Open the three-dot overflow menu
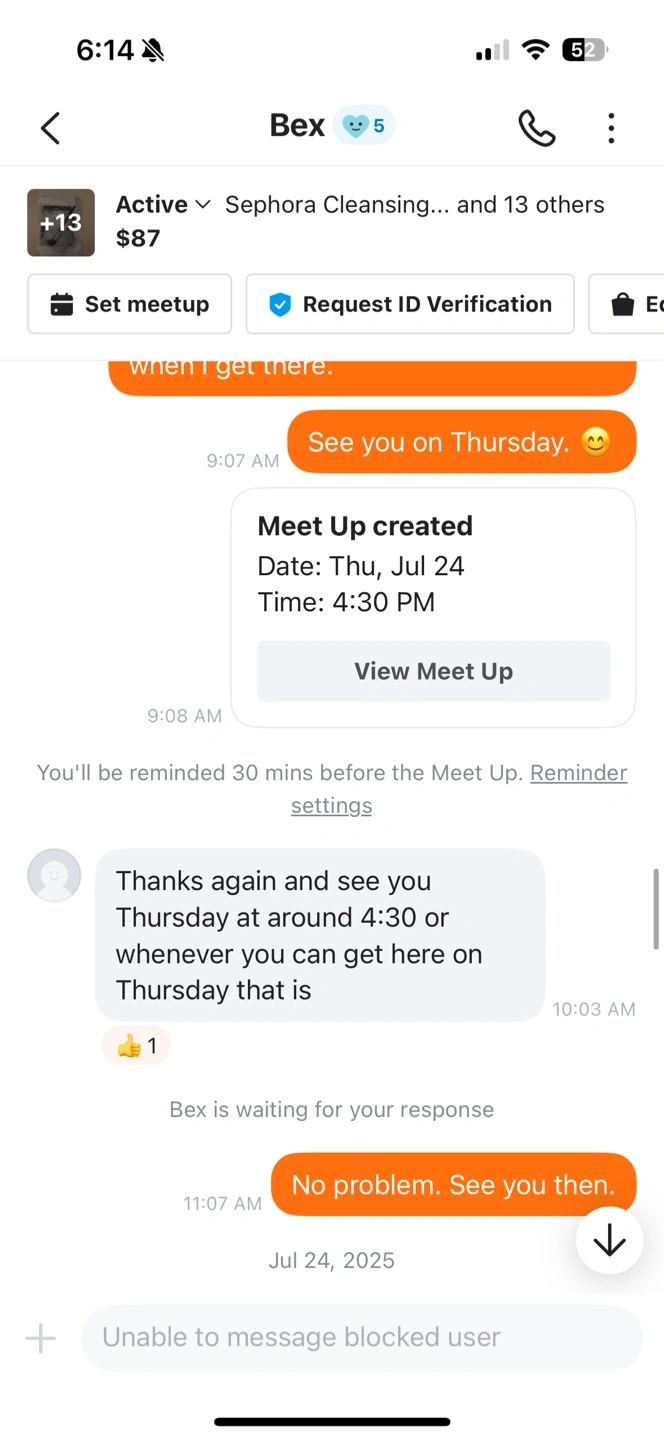 (611, 128)
